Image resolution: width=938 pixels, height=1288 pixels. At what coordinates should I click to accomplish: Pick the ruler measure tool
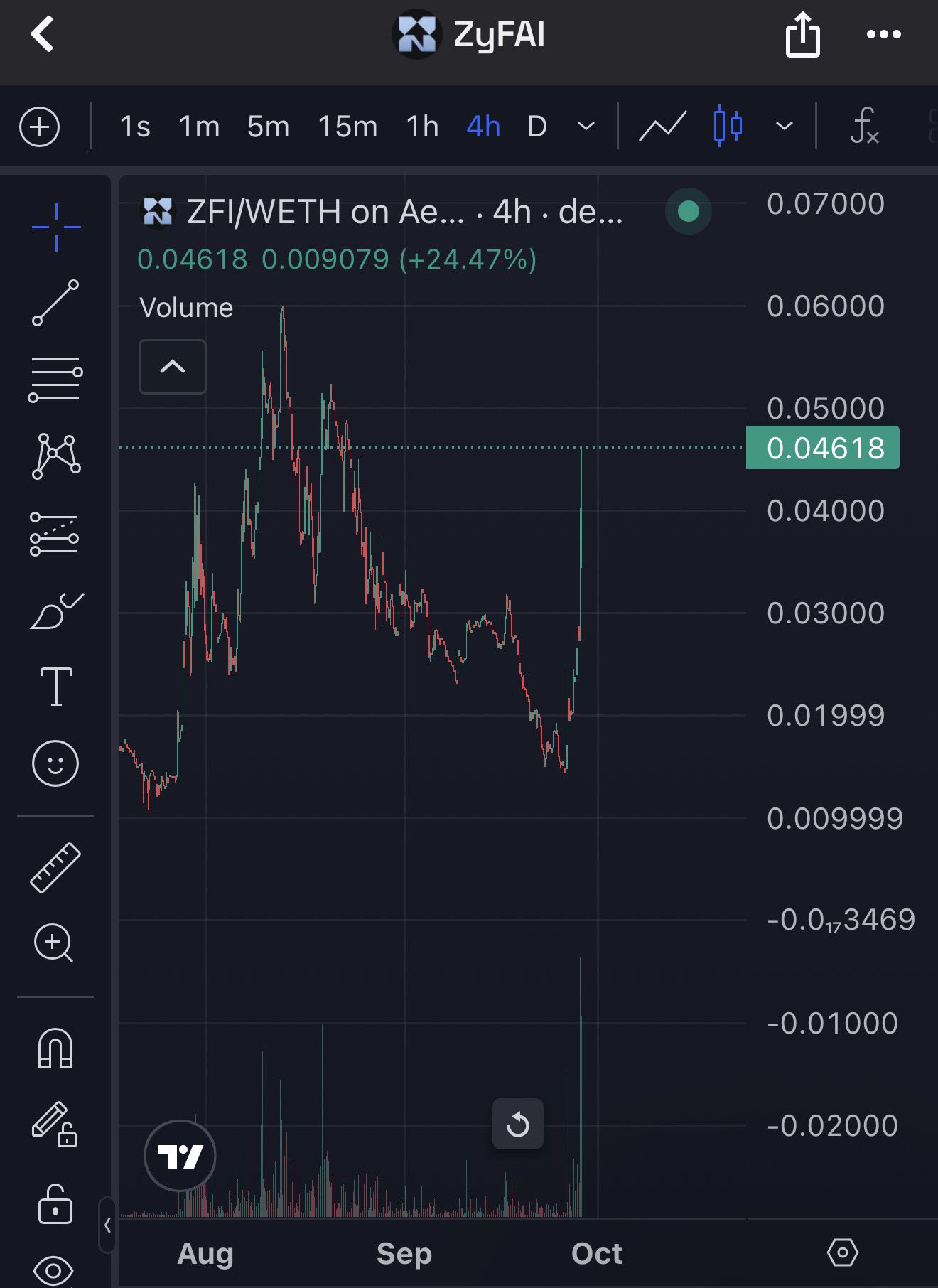click(x=55, y=867)
